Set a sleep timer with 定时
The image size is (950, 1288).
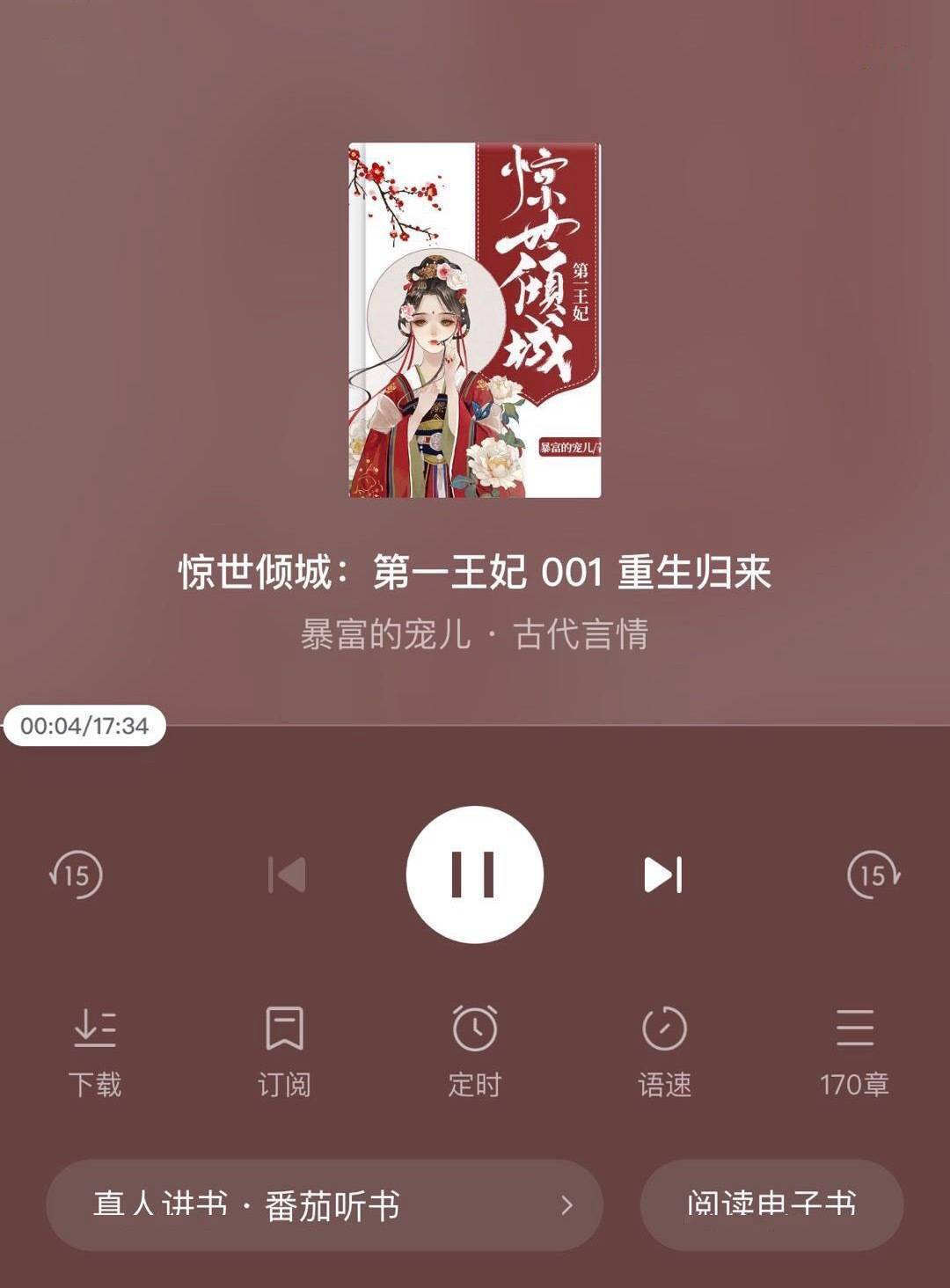[474, 1051]
